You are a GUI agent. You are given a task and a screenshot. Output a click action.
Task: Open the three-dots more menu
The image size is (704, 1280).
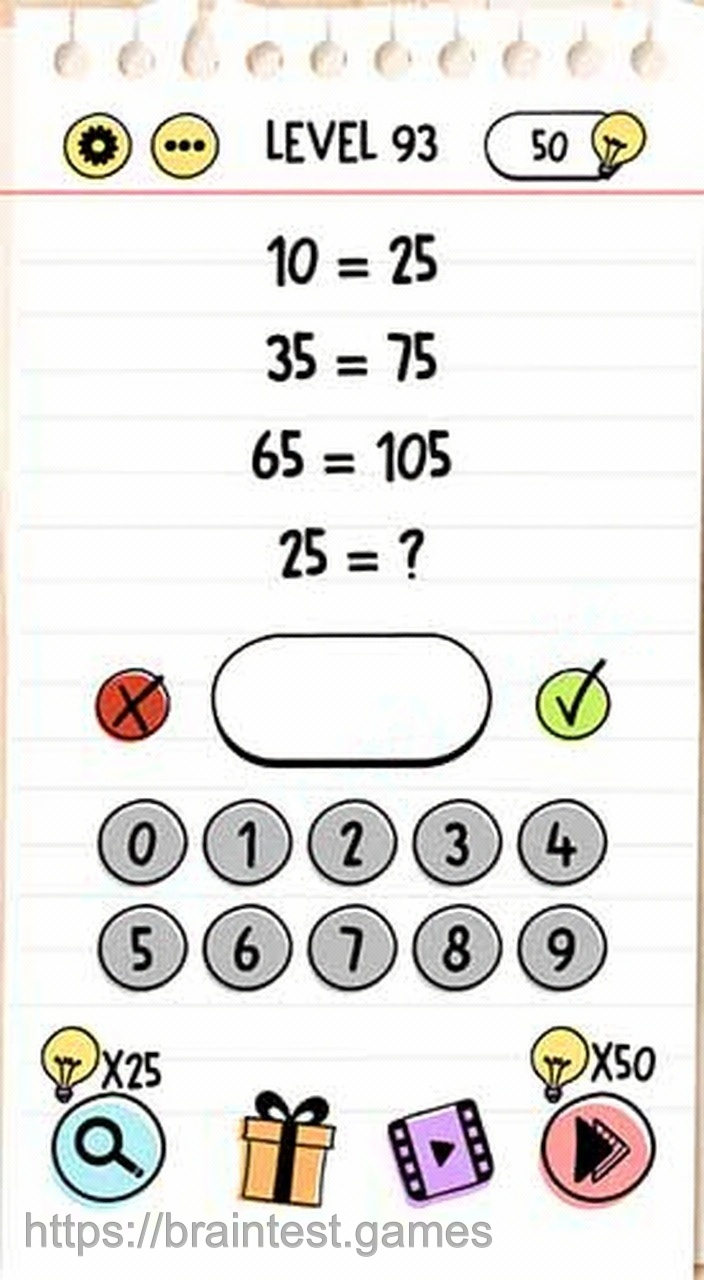[184, 147]
